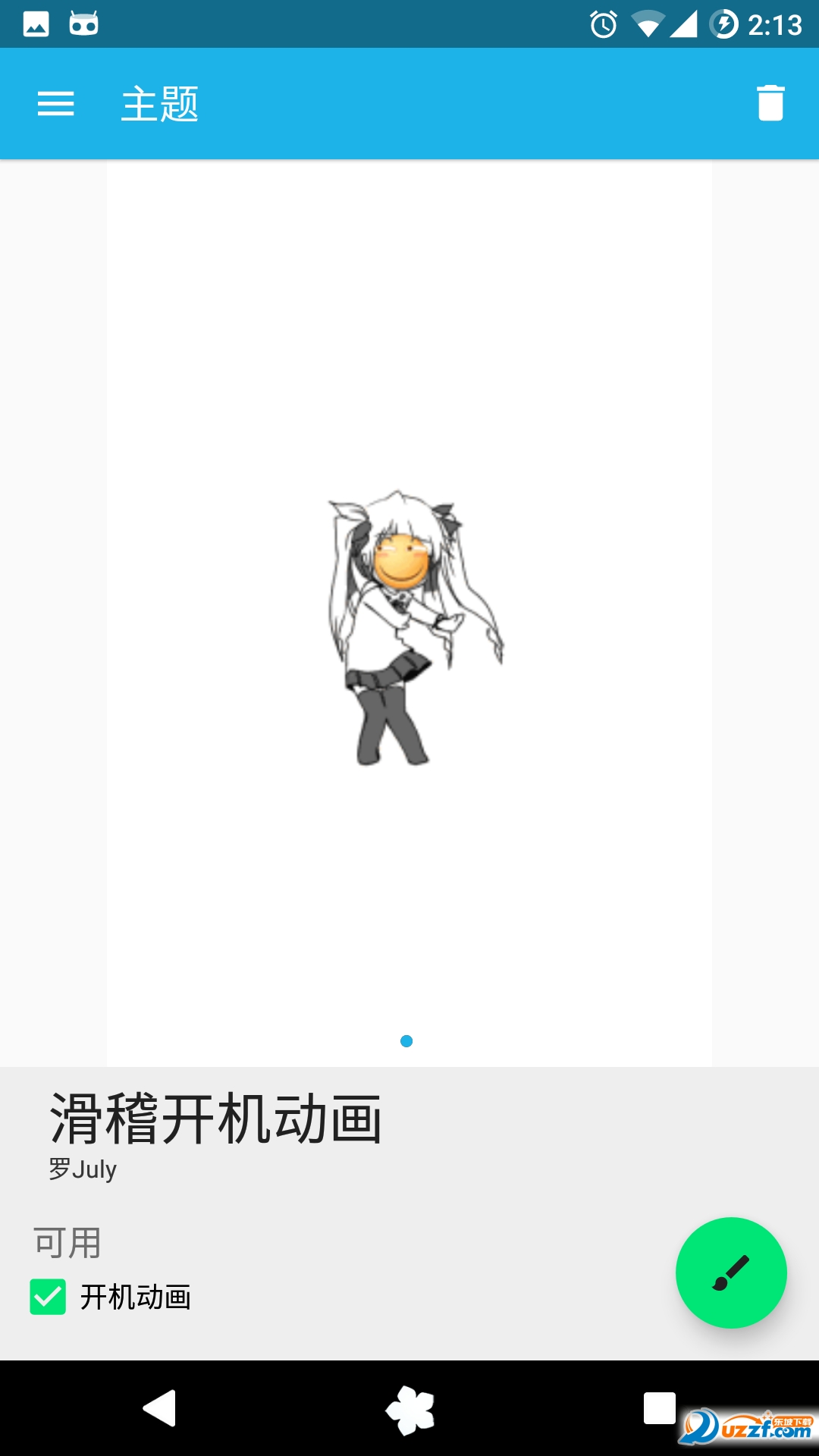This screenshot has height=1456, width=819.
Task: Uncheck the 开机动画 checkbox
Action: click(x=48, y=1297)
